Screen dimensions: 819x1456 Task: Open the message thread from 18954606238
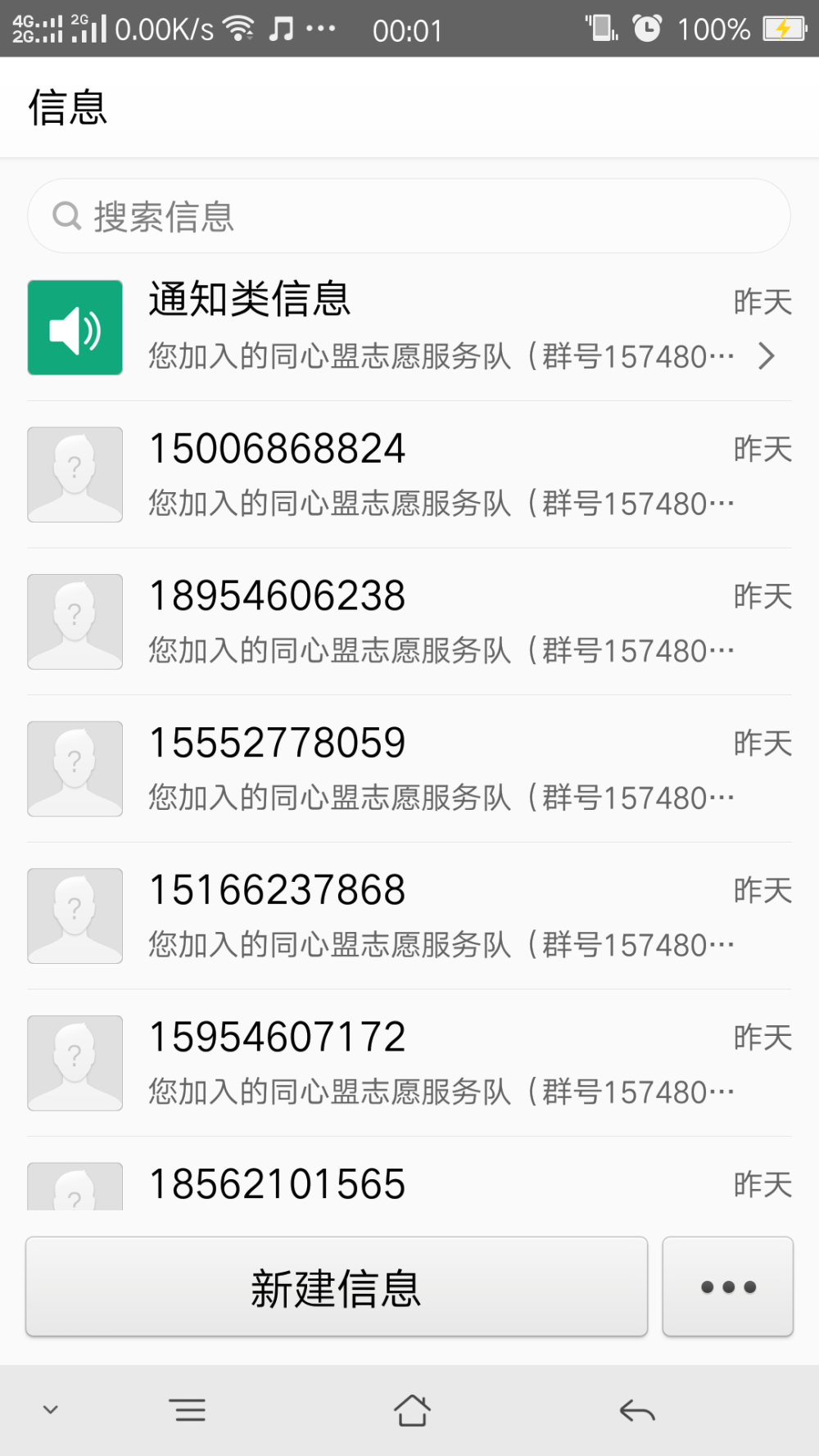(409, 622)
